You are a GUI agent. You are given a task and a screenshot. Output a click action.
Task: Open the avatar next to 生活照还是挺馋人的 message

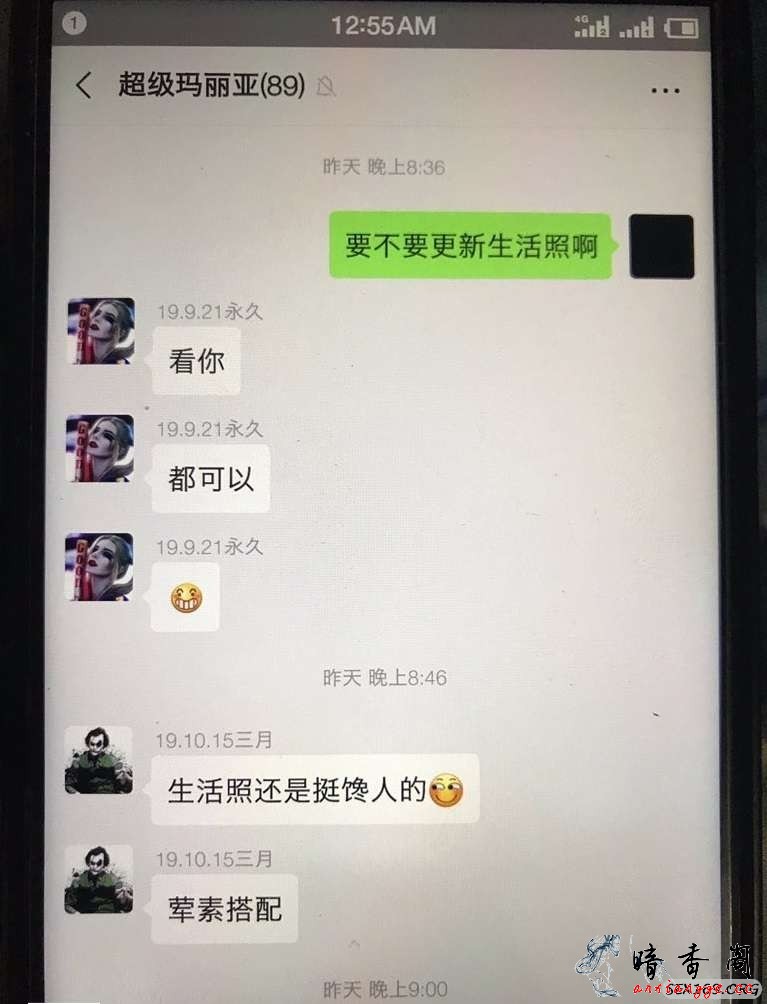(99, 760)
